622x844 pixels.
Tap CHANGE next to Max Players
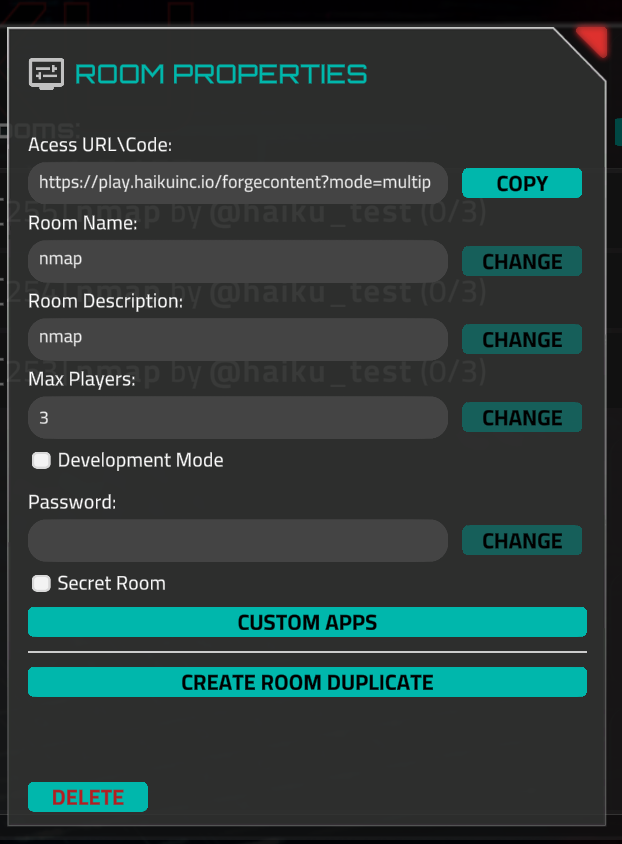pyautogui.click(x=521, y=417)
